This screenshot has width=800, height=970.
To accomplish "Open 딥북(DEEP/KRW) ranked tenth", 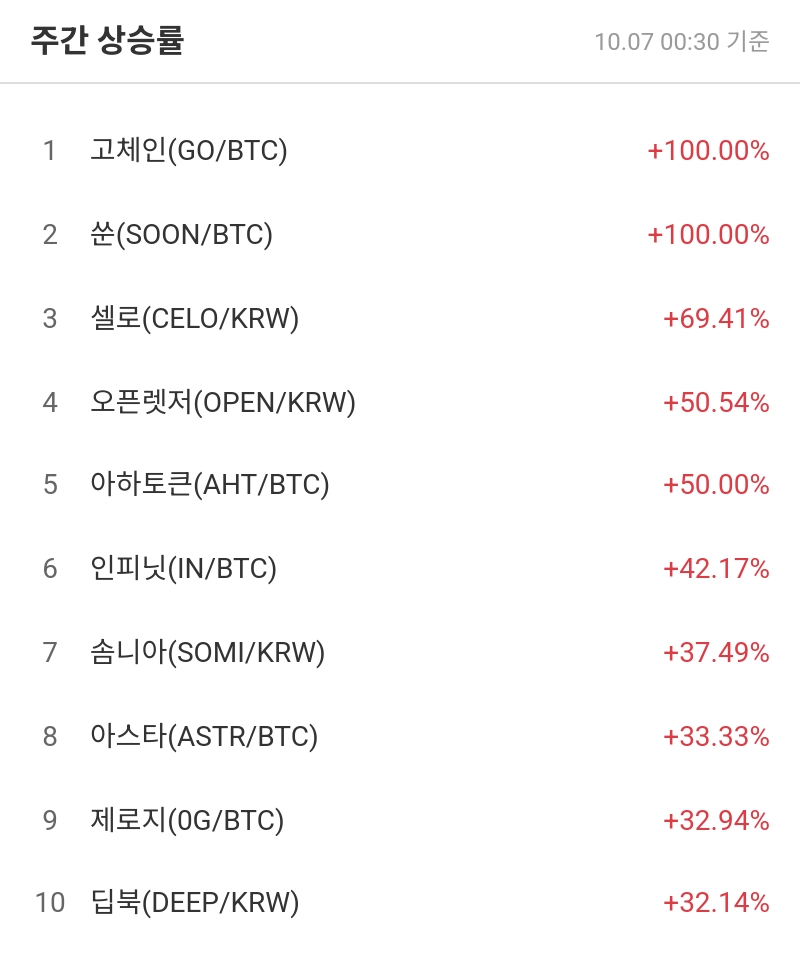I will 194,903.
